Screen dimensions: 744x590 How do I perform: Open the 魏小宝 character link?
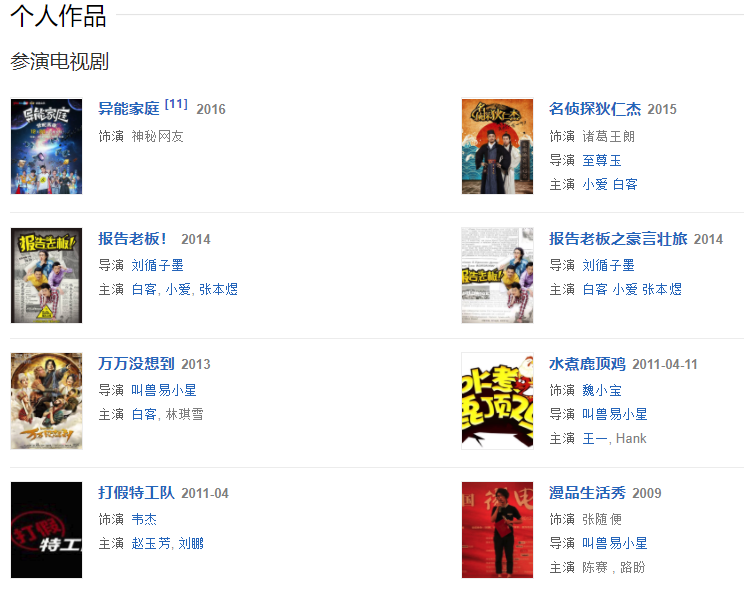point(602,390)
